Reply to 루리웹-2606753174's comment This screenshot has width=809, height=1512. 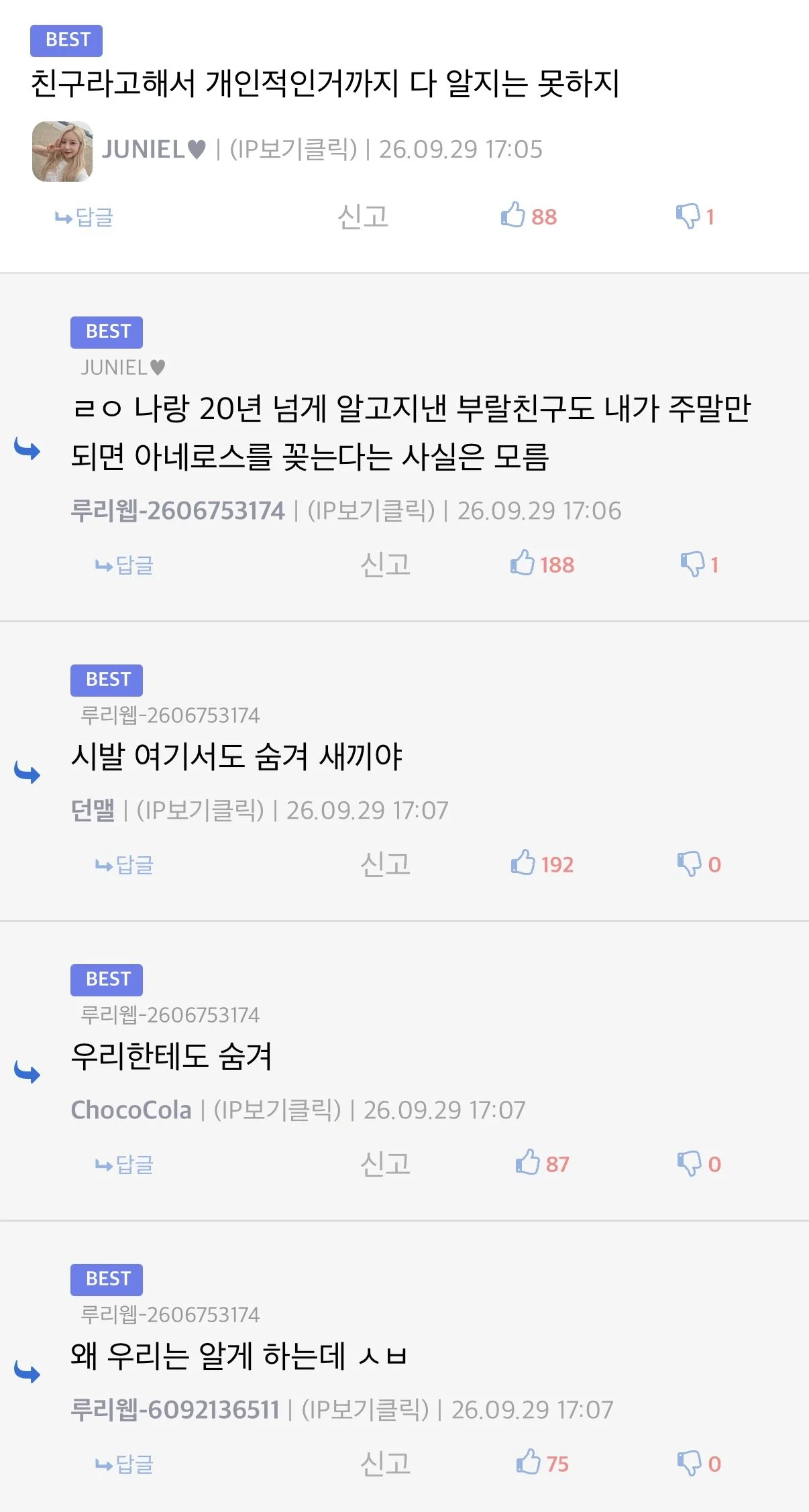(x=124, y=565)
